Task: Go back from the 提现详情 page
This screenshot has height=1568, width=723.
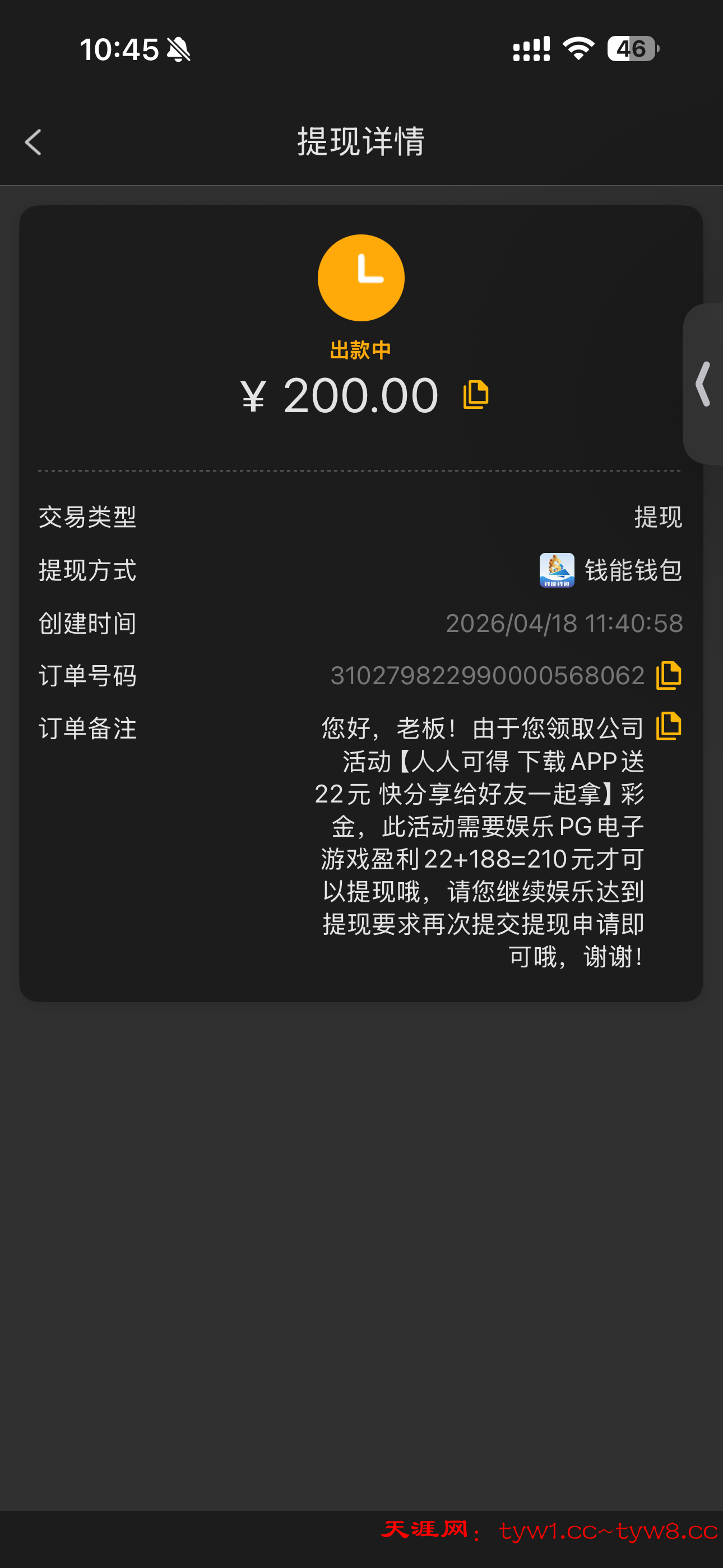Action: point(34,142)
